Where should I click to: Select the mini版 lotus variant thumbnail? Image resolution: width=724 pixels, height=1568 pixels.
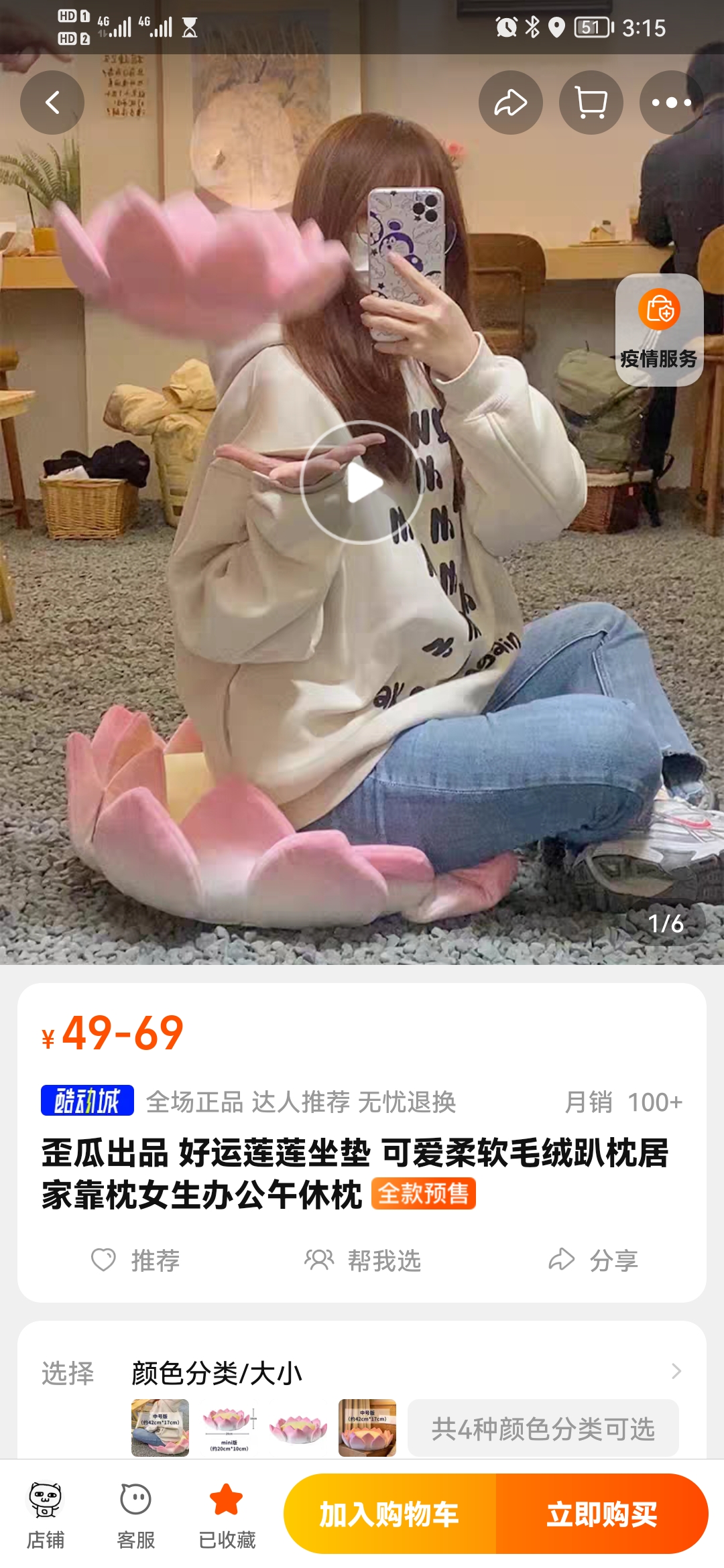[229, 1427]
